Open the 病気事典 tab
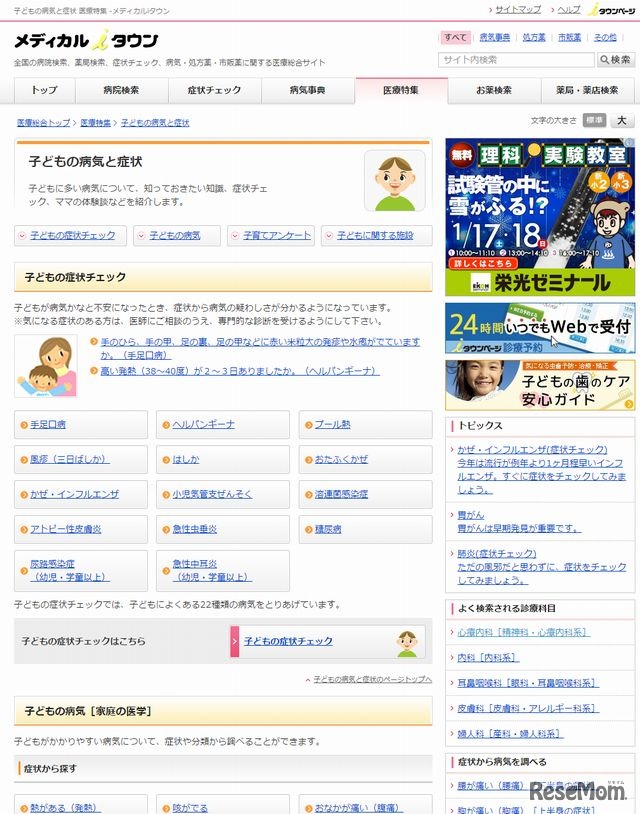640x814 pixels. click(307, 90)
